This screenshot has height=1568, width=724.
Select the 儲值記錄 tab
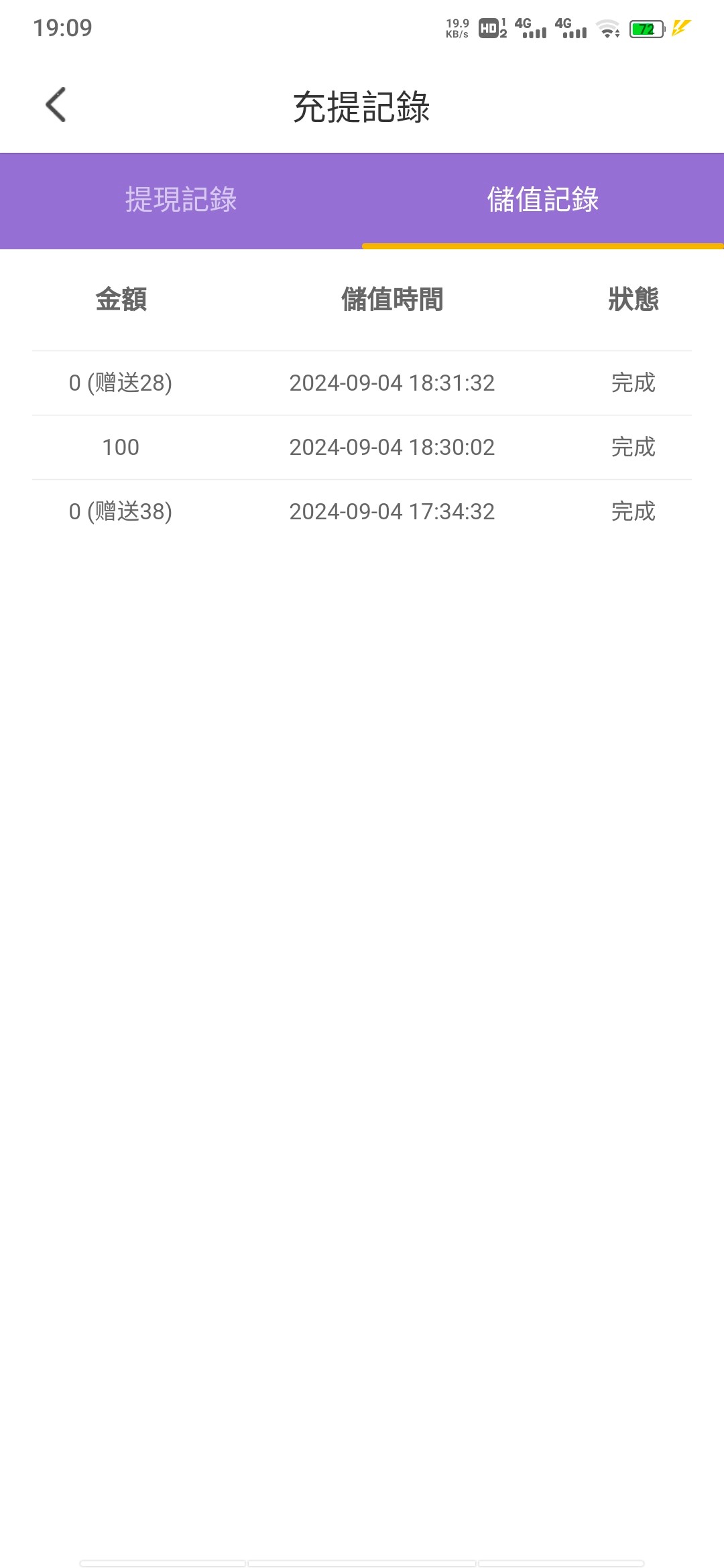[543, 200]
